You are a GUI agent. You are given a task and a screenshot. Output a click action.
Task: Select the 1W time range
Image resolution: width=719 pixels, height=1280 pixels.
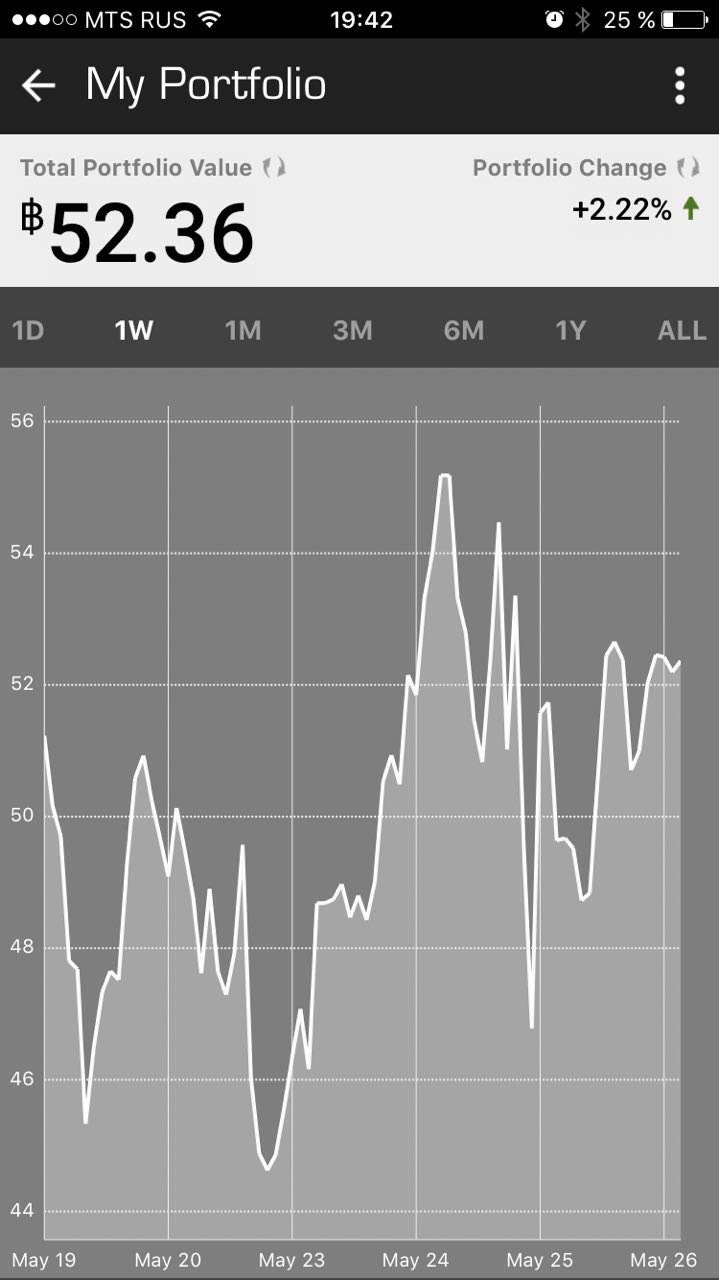pos(134,330)
